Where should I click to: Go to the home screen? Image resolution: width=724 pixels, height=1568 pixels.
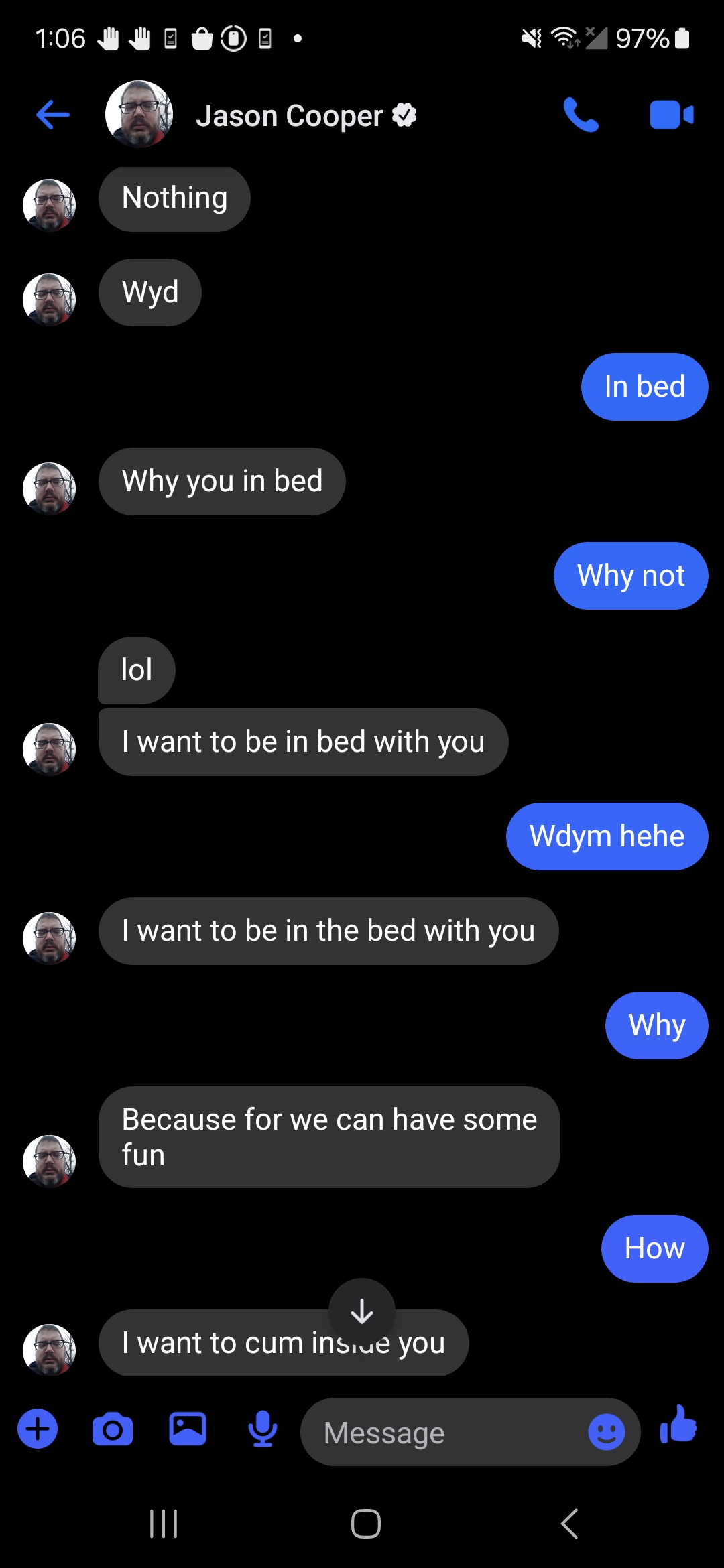366,1524
